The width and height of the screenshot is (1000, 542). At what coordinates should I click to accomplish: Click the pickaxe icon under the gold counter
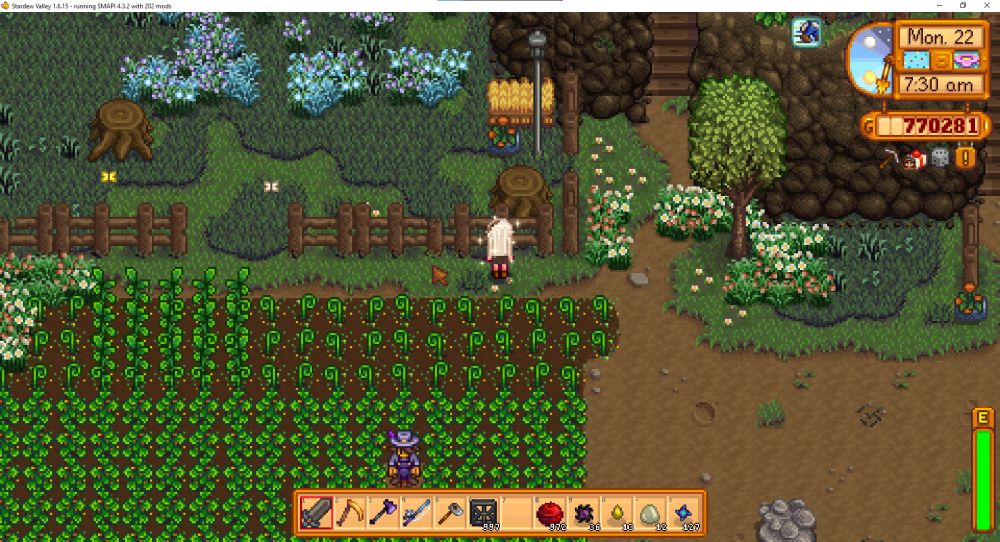pos(890,158)
